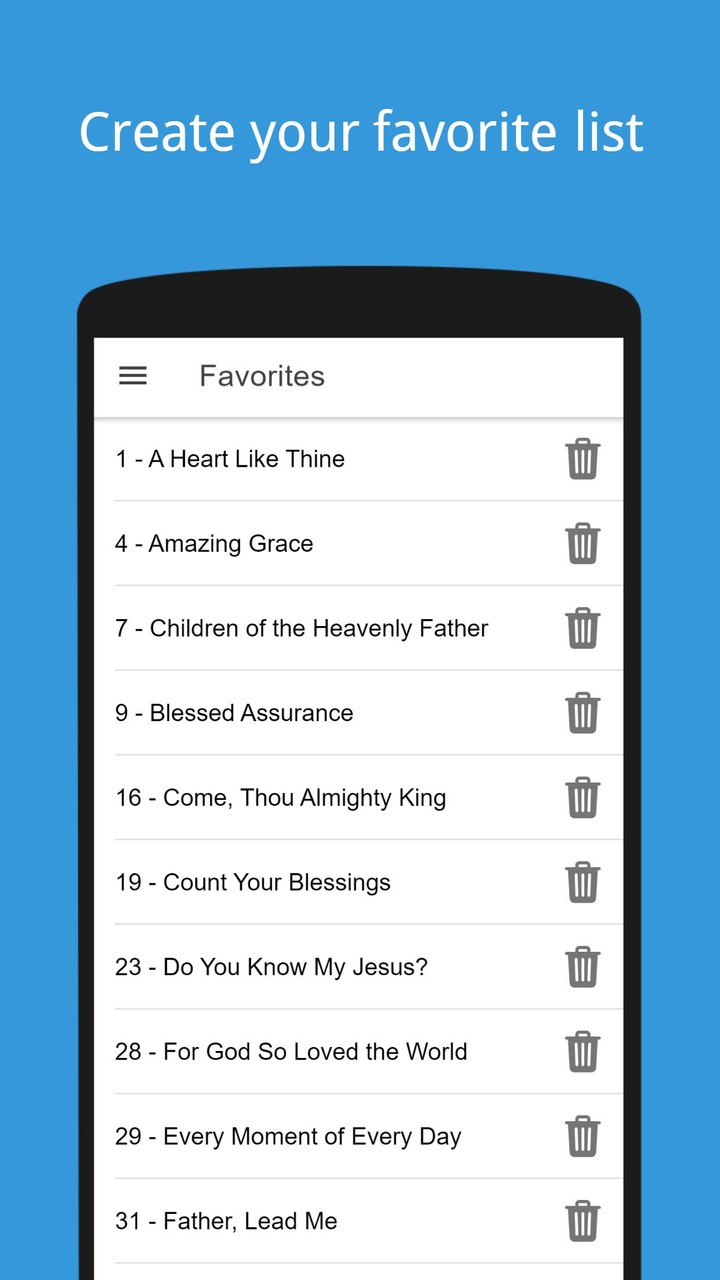Delete "Come, Thou Almighty King" entry
720x1280 pixels.
pos(583,798)
